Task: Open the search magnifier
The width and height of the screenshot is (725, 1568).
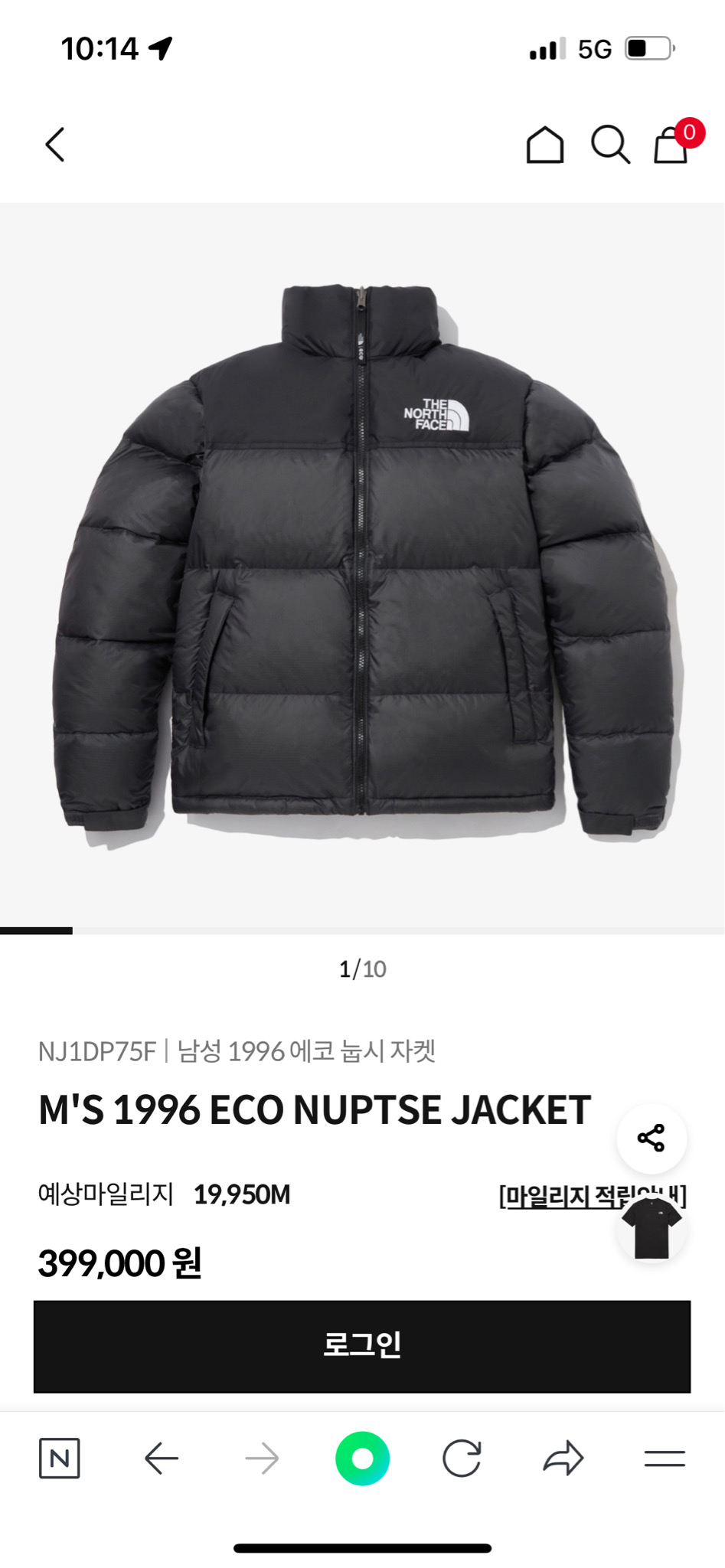Action: 610,145
